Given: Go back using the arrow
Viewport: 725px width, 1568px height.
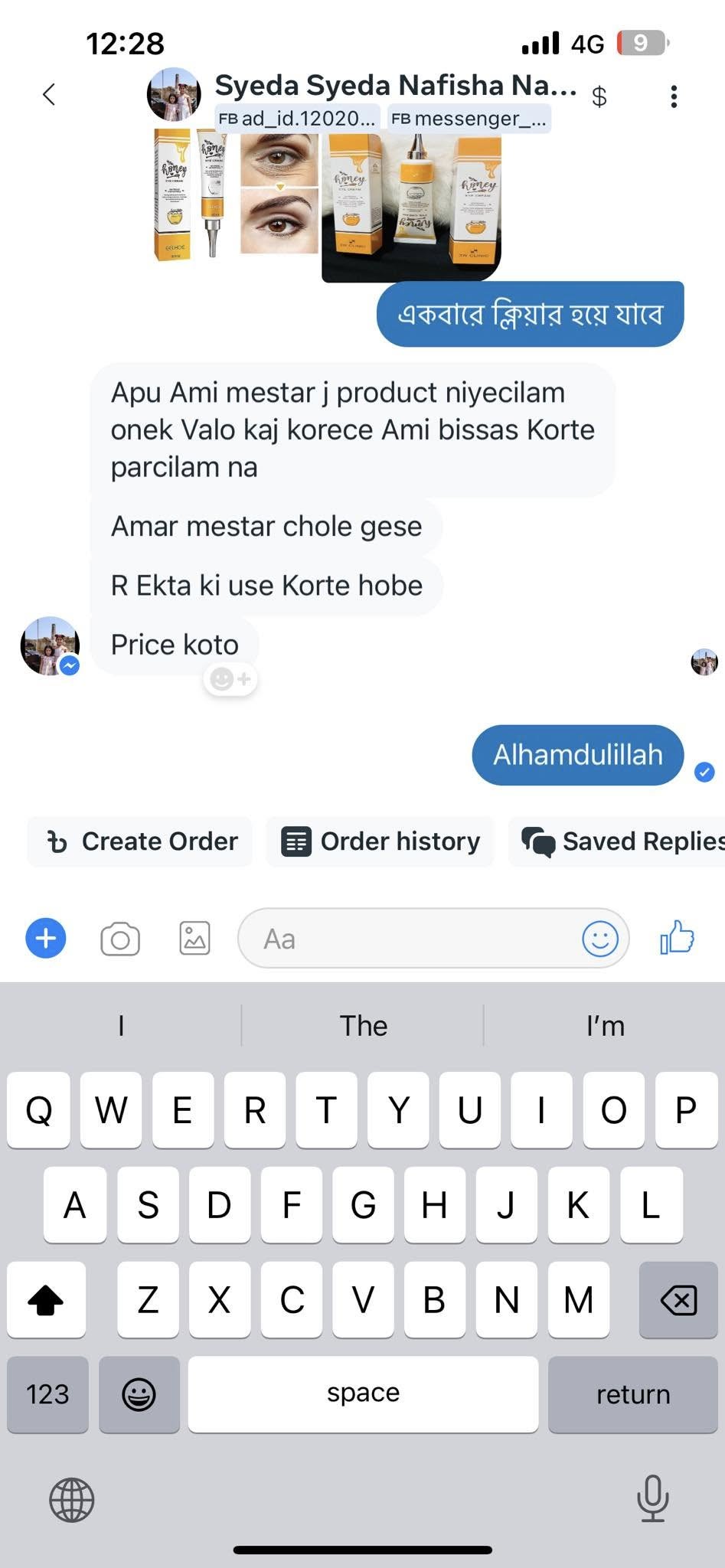Looking at the screenshot, I should (x=49, y=94).
